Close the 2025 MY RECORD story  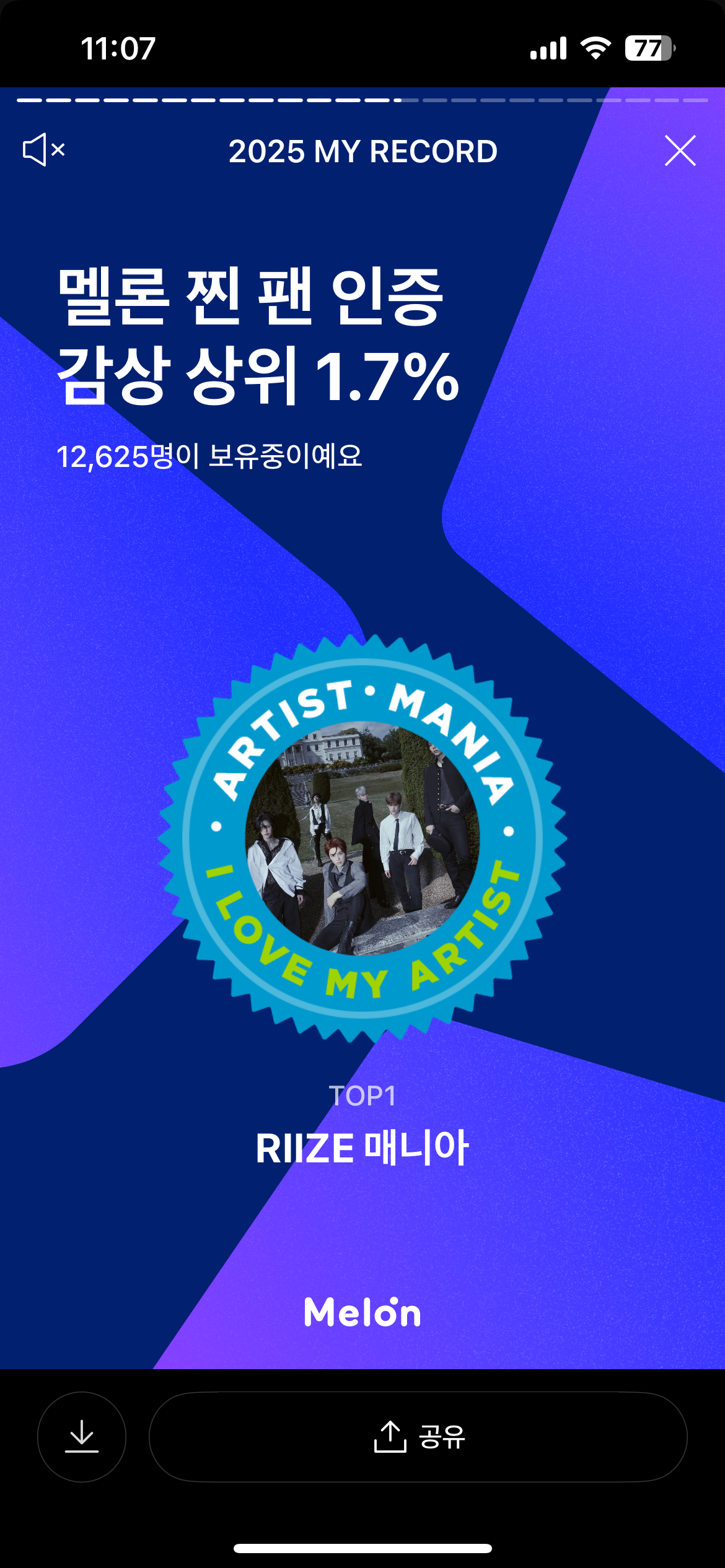680,150
